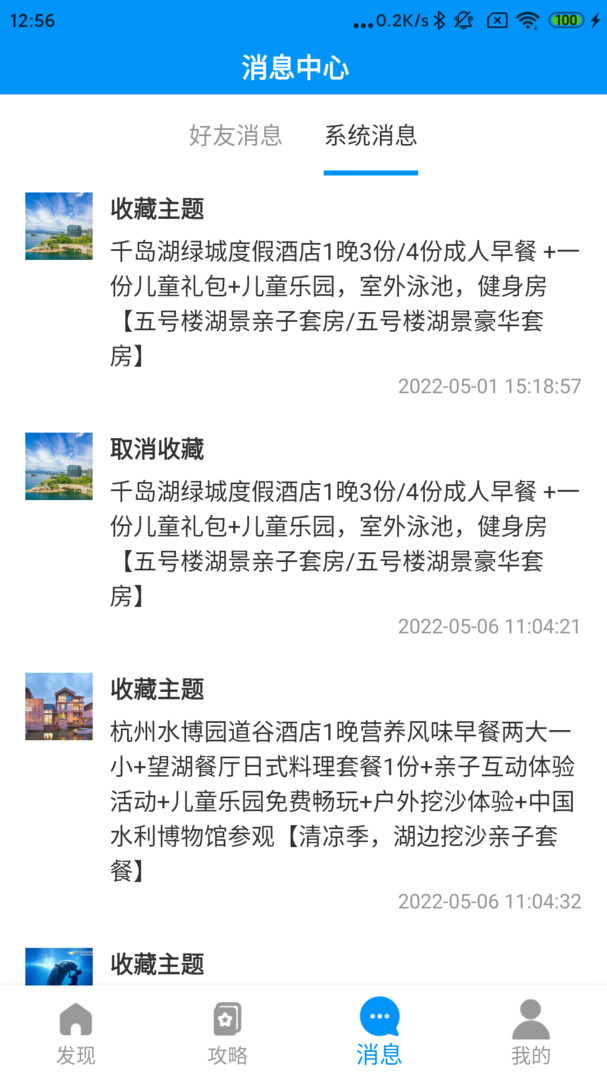Select the 系统消息 tab
This screenshot has width=607, height=1080.
pos(371,135)
